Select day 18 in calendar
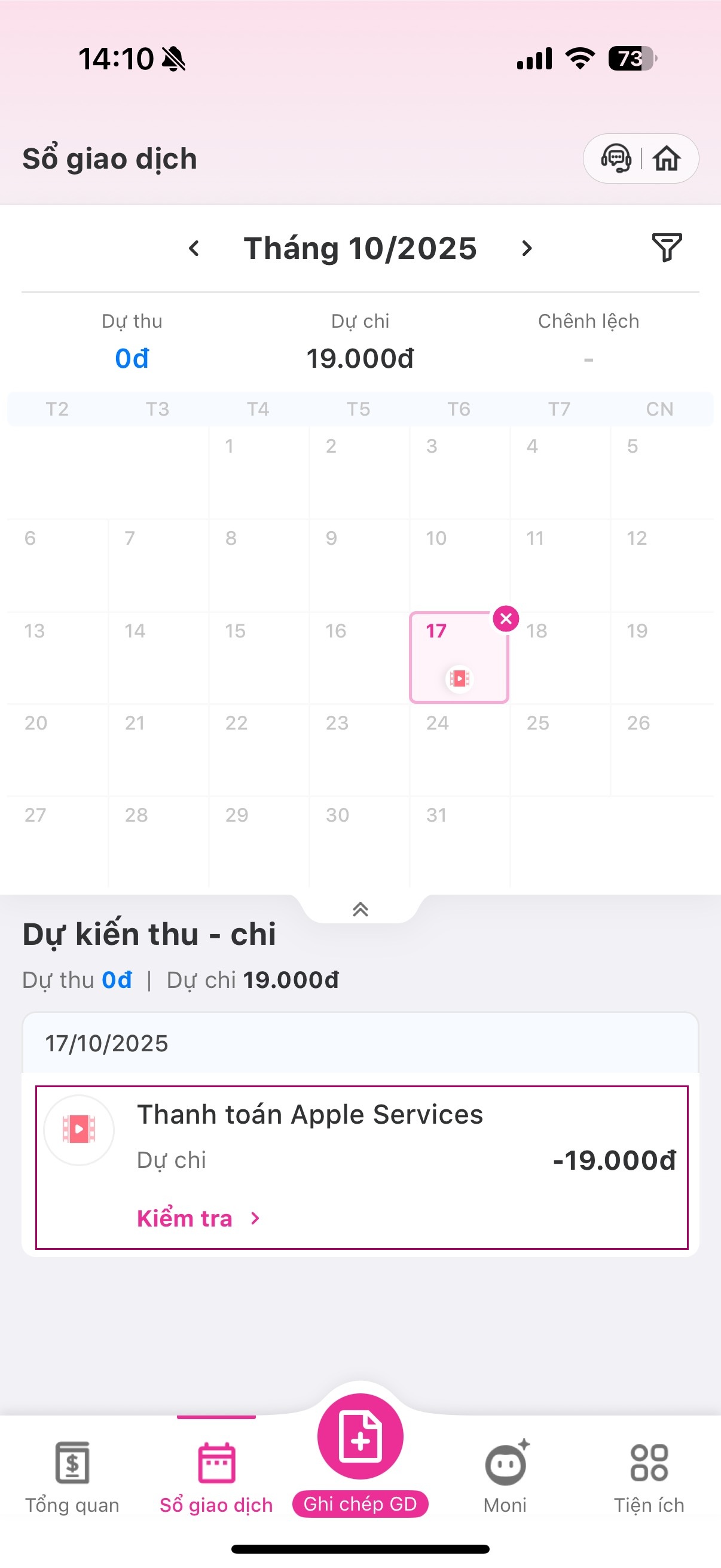 pos(559,657)
